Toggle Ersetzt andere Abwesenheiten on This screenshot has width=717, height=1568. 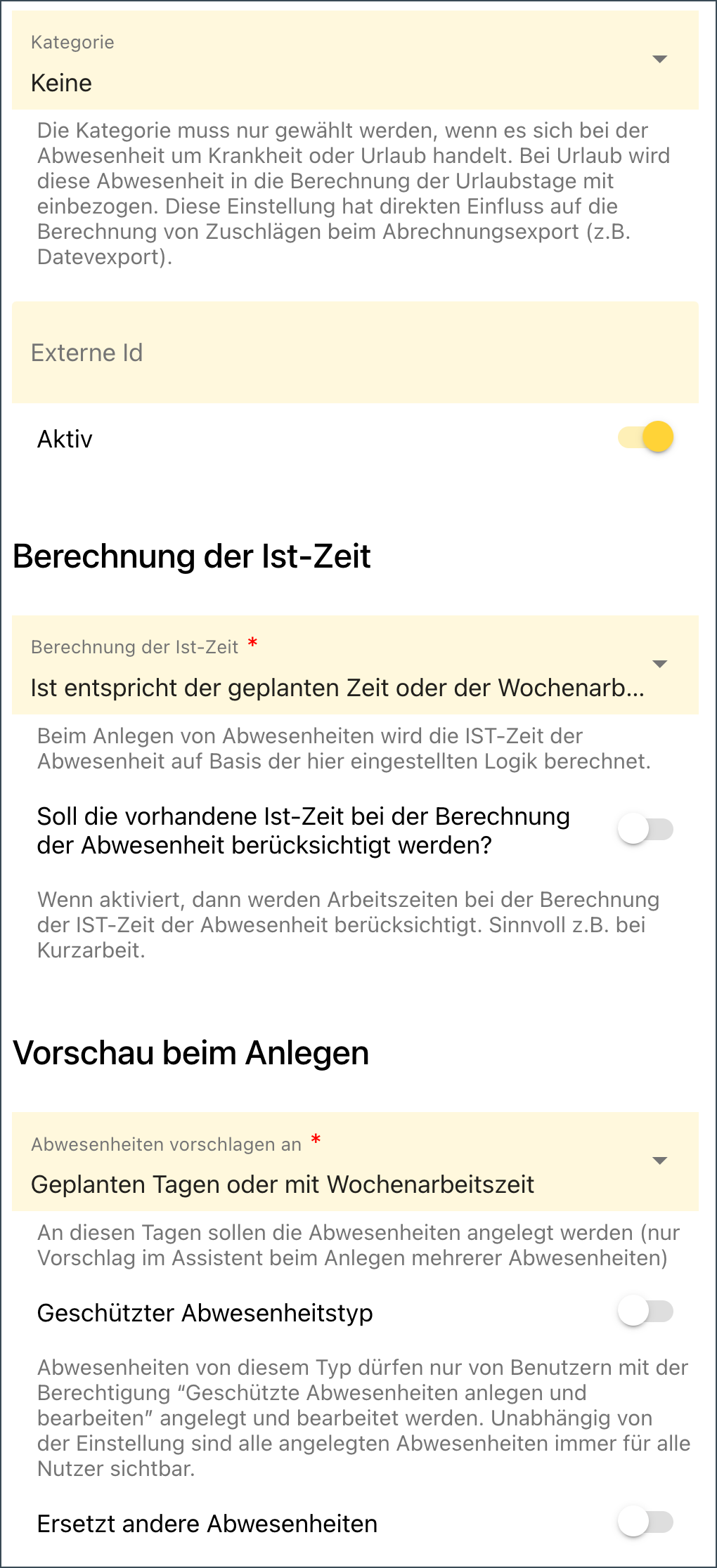[646, 1522]
